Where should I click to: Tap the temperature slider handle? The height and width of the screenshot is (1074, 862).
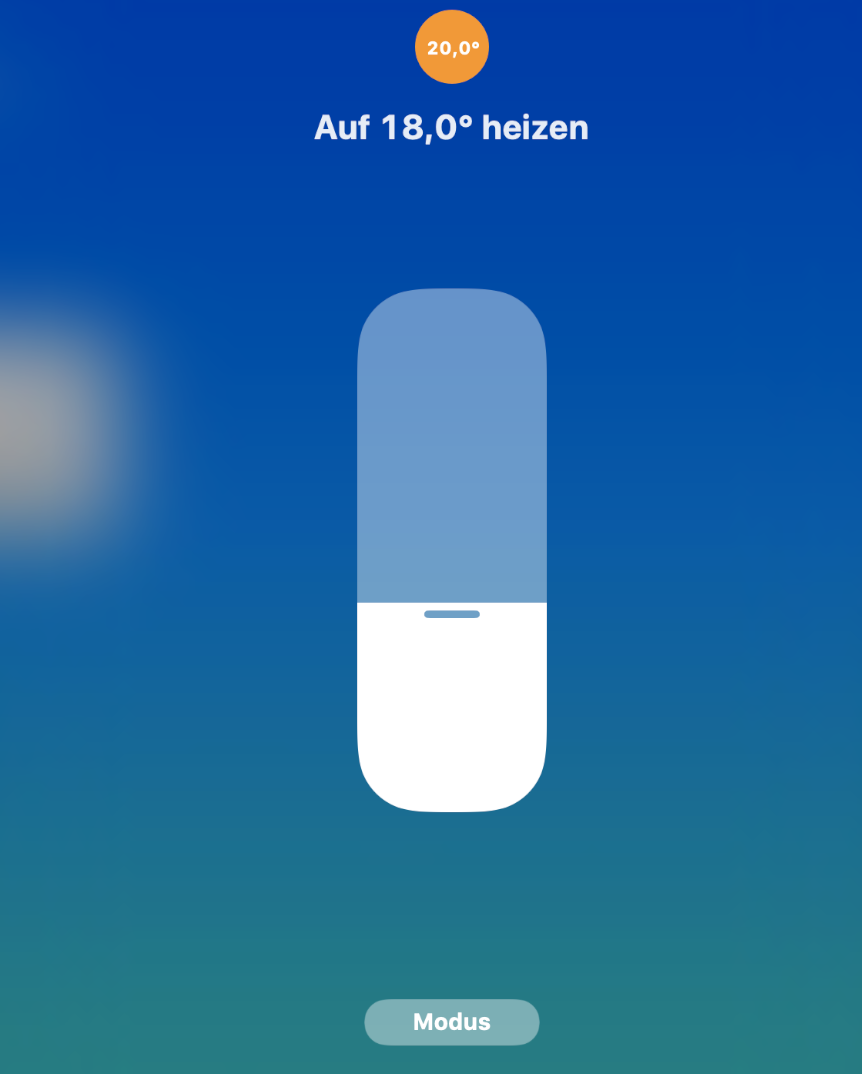tap(452, 614)
